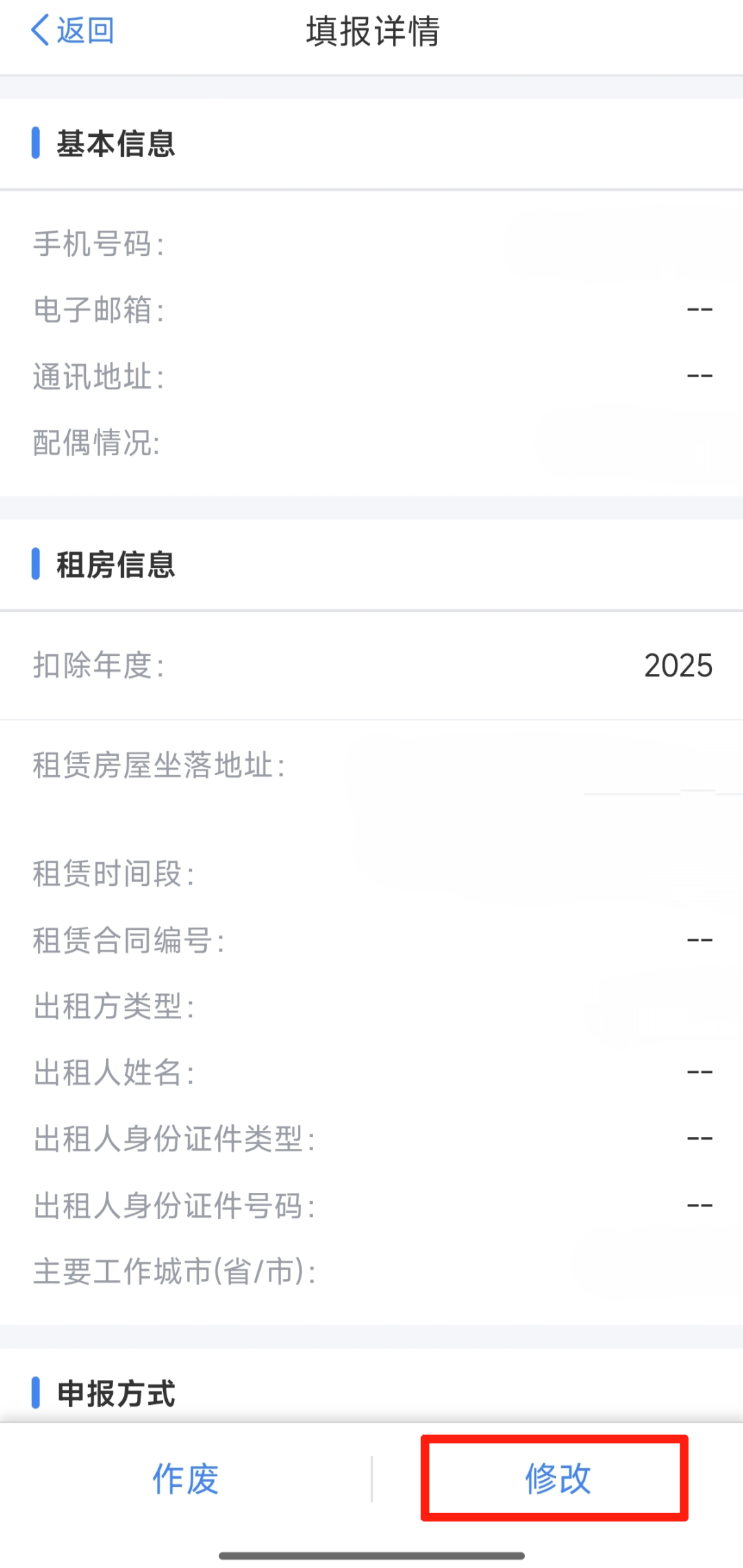Screen dimensions: 743x1568
Task: Go back via the 返回 button
Action: pos(72,31)
